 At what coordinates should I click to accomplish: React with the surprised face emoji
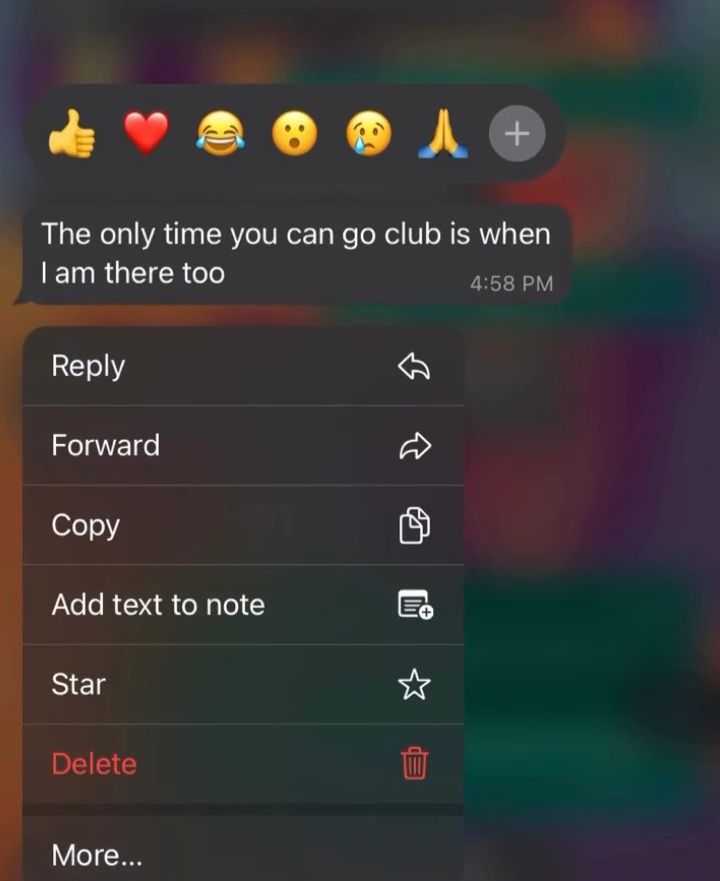[x=294, y=133]
